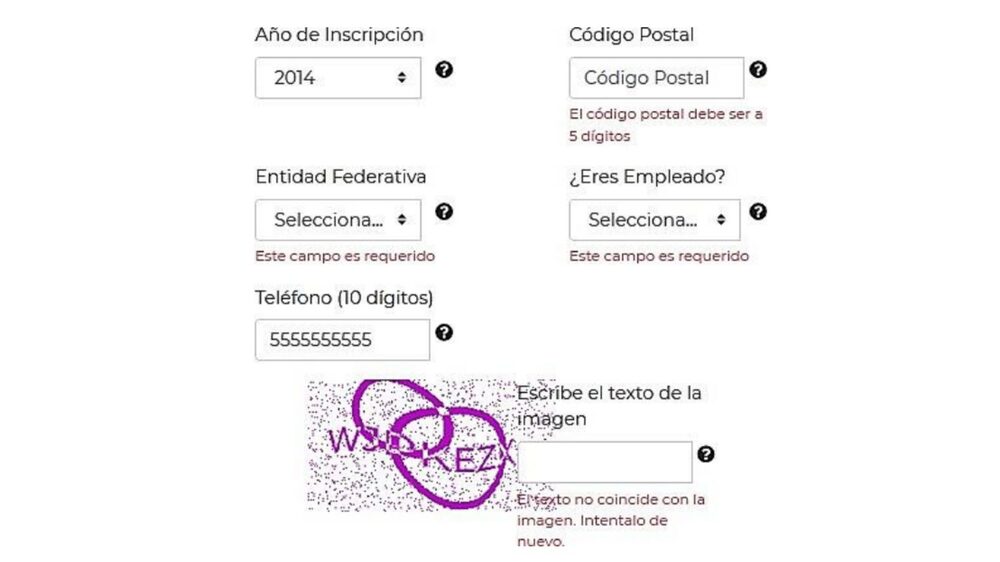The height and width of the screenshot is (562, 1000).
Task: Tap the captcha text input box
Action: [604, 462]
